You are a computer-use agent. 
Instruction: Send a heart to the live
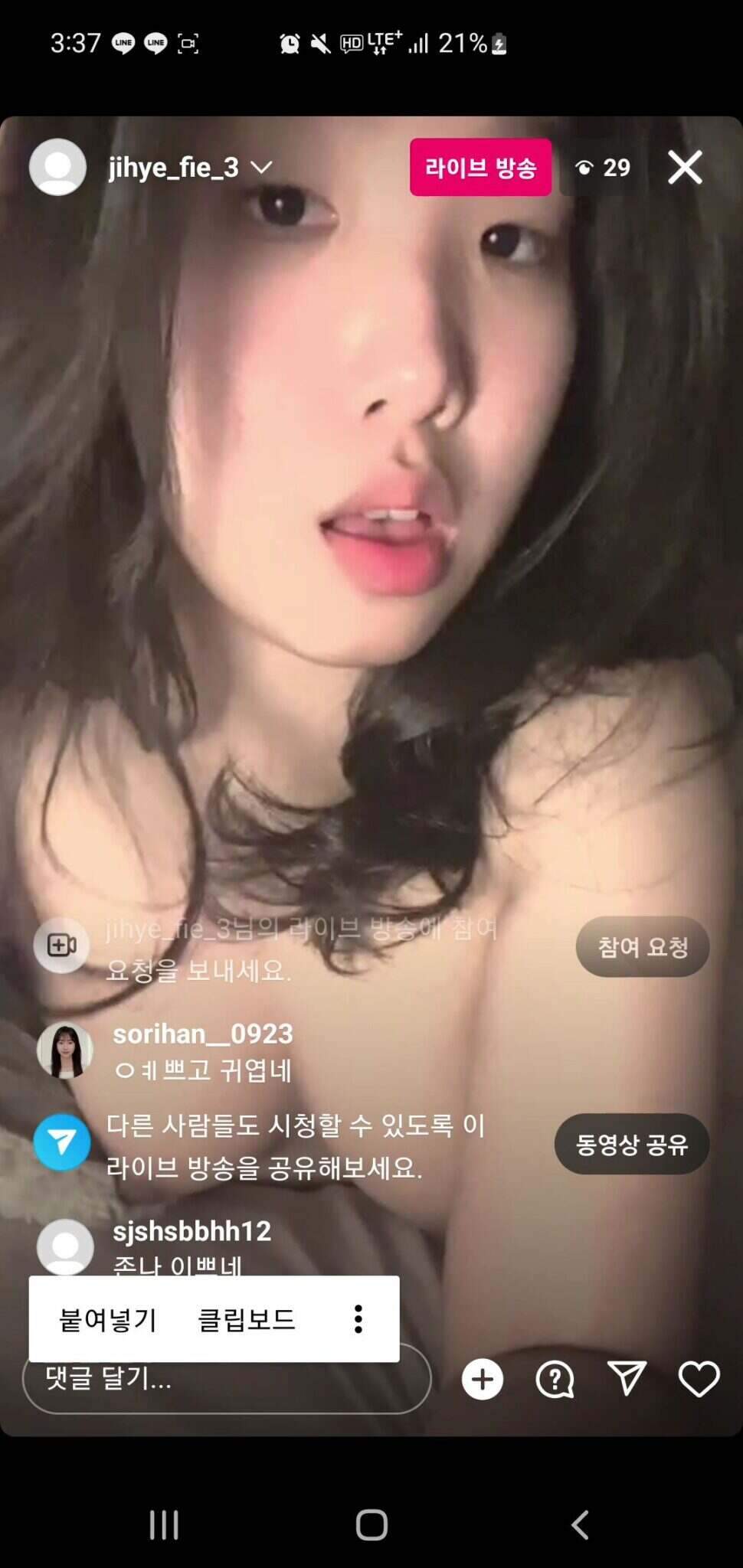[699, 1380]
